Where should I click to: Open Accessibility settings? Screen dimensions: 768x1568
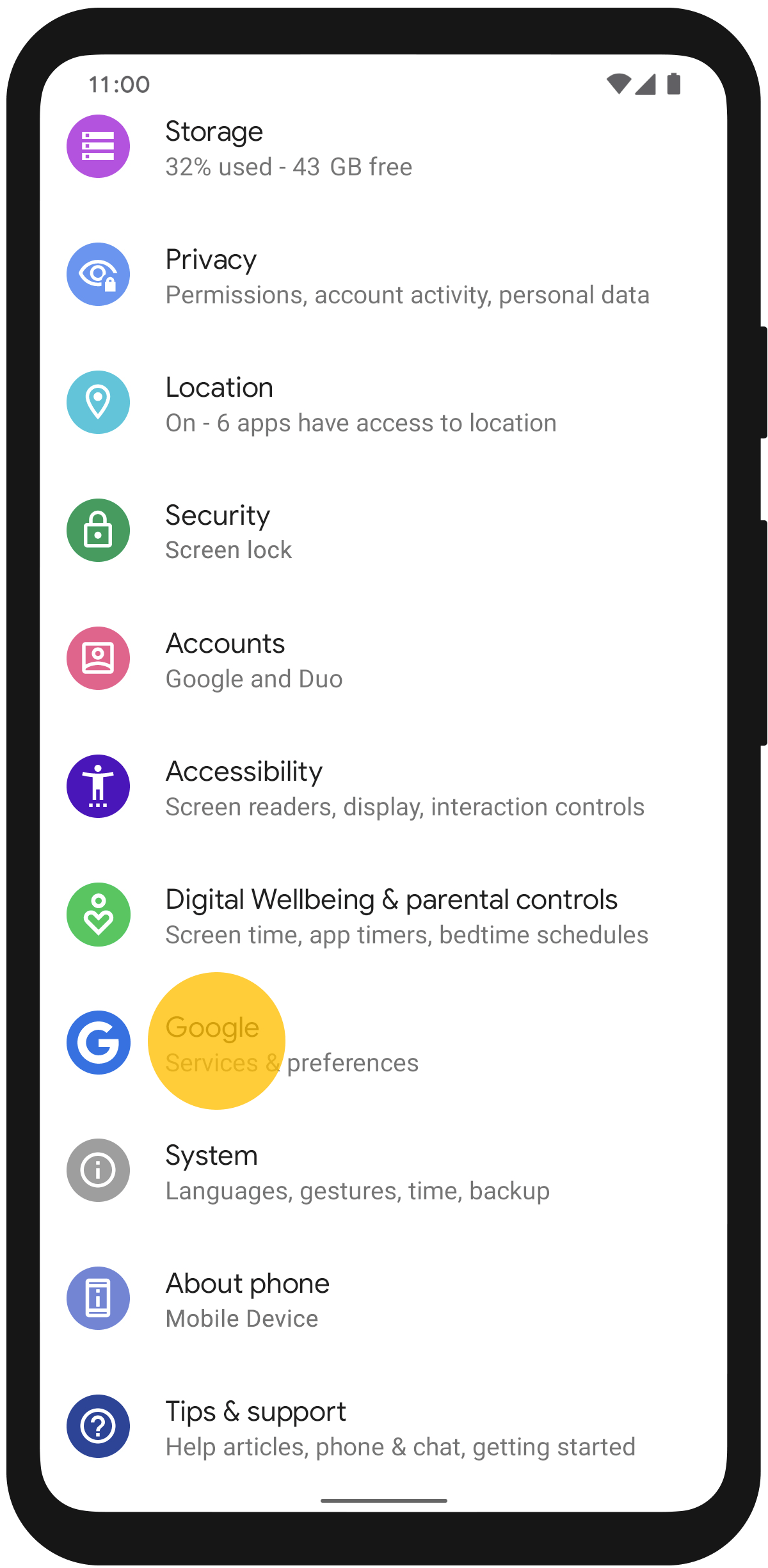[384, 787]
